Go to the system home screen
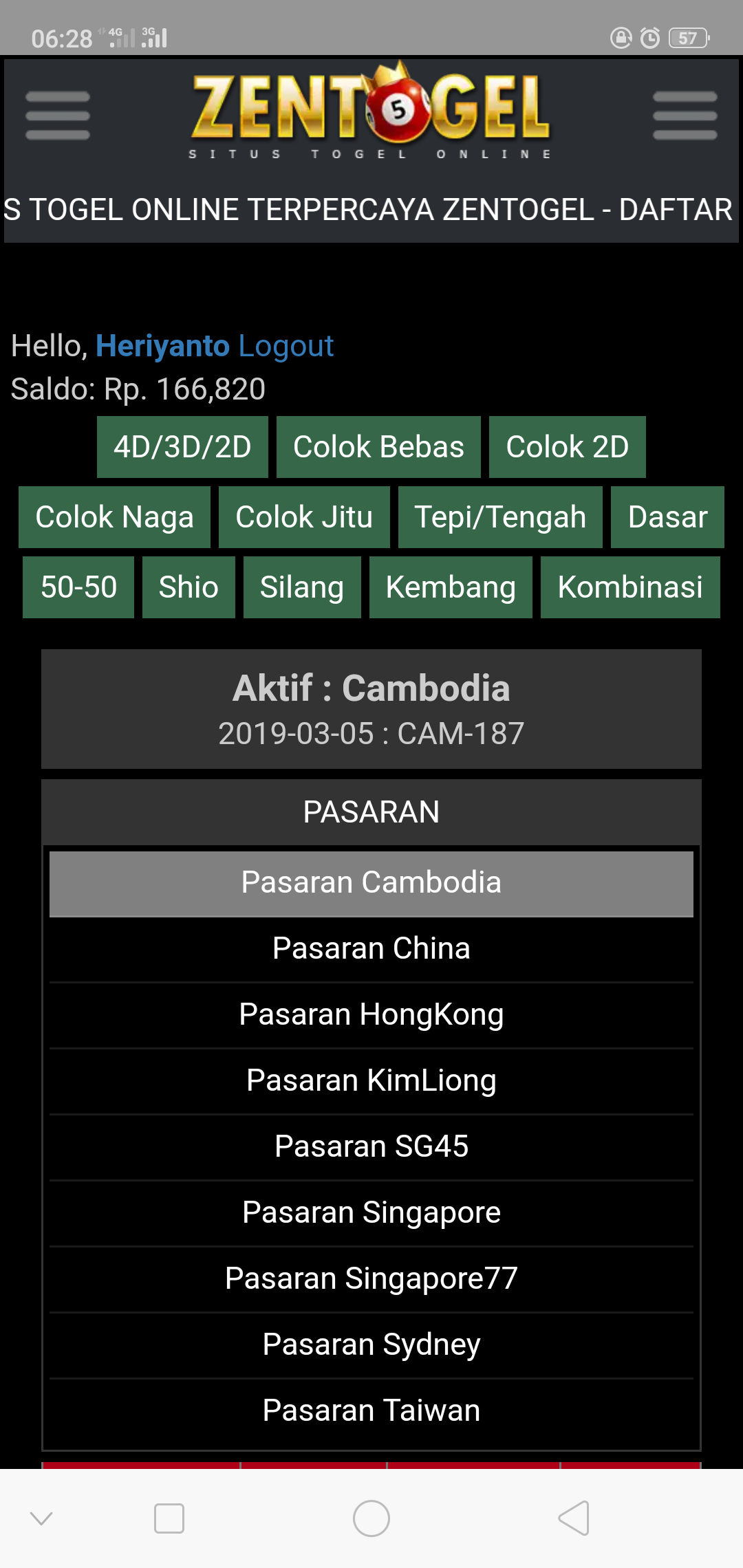Image resolution: width=743 pixels, height=1568 pixels. (x=371, y=1518)
